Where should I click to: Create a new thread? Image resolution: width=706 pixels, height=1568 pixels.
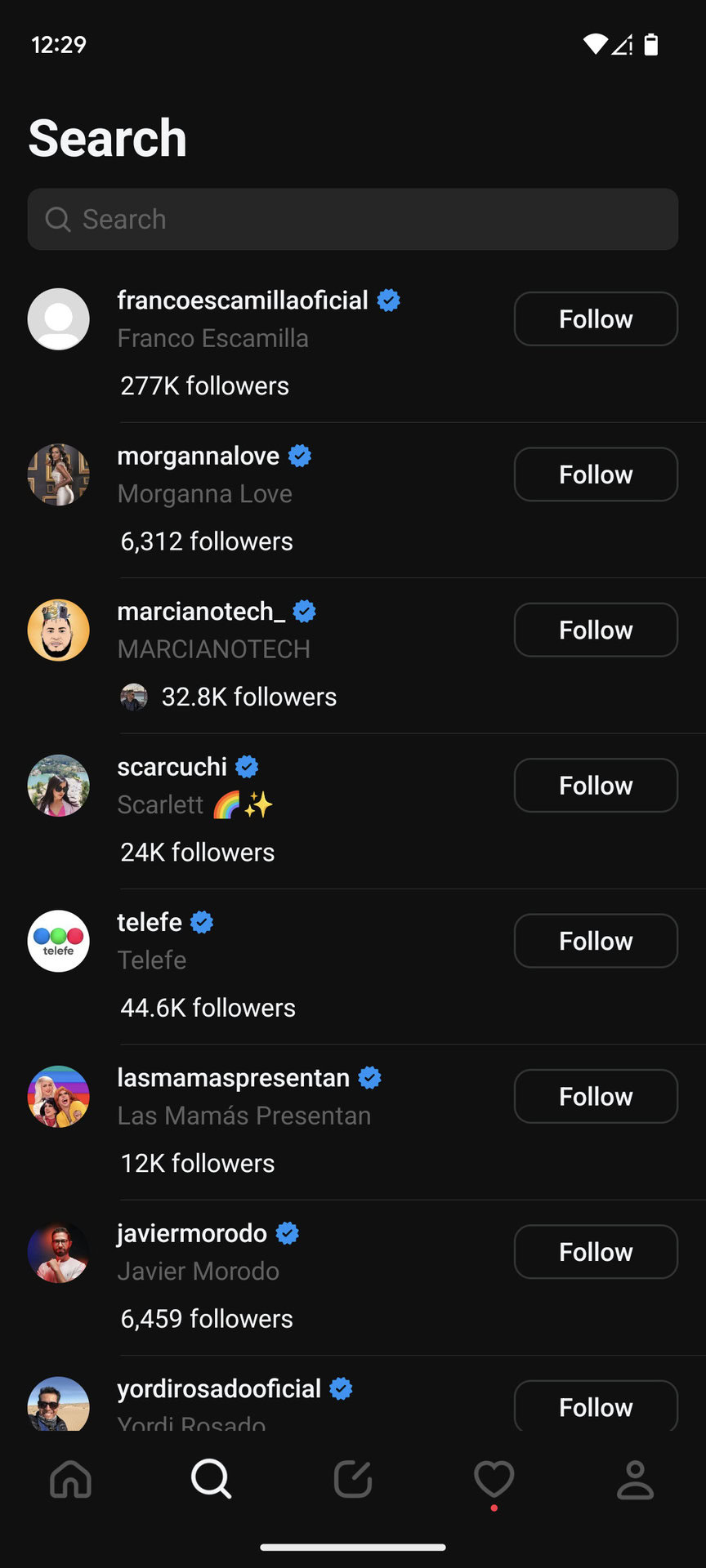353,1479
